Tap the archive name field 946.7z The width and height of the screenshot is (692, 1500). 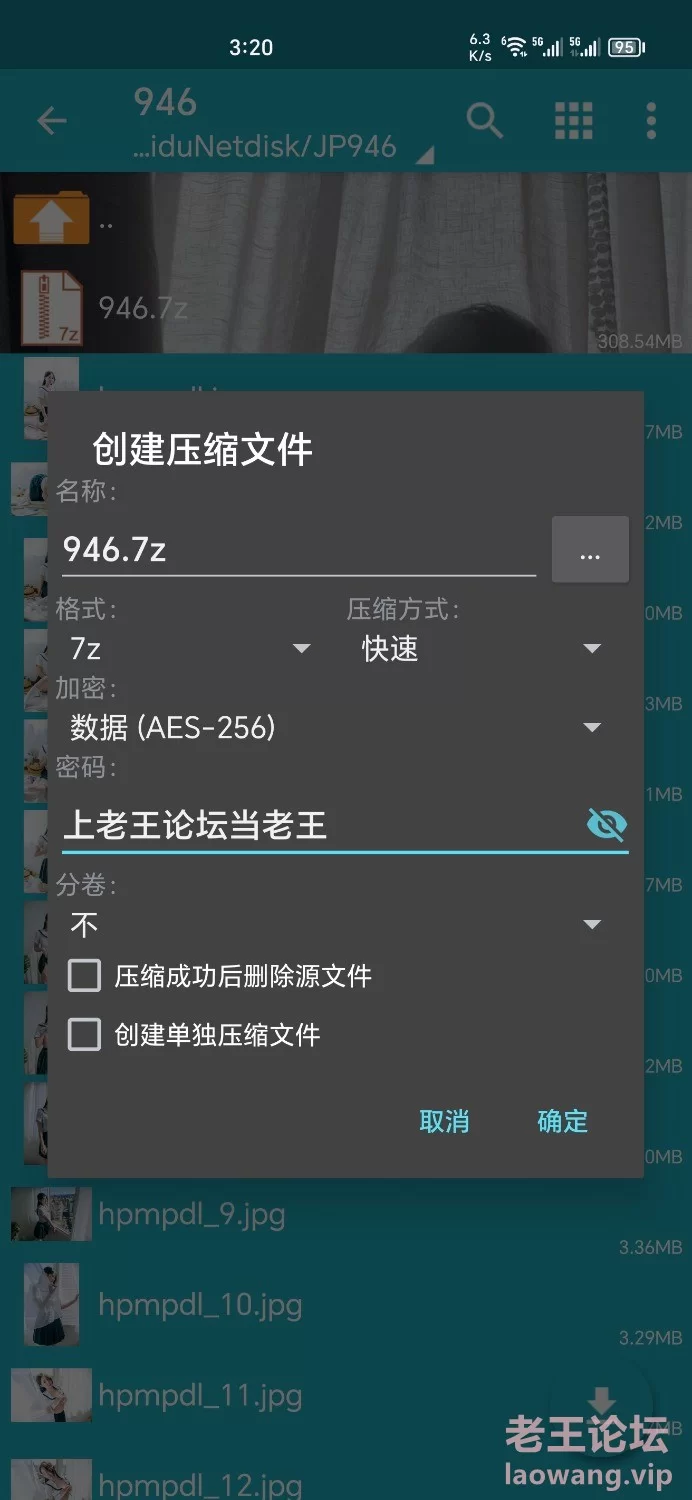point(298,549)
